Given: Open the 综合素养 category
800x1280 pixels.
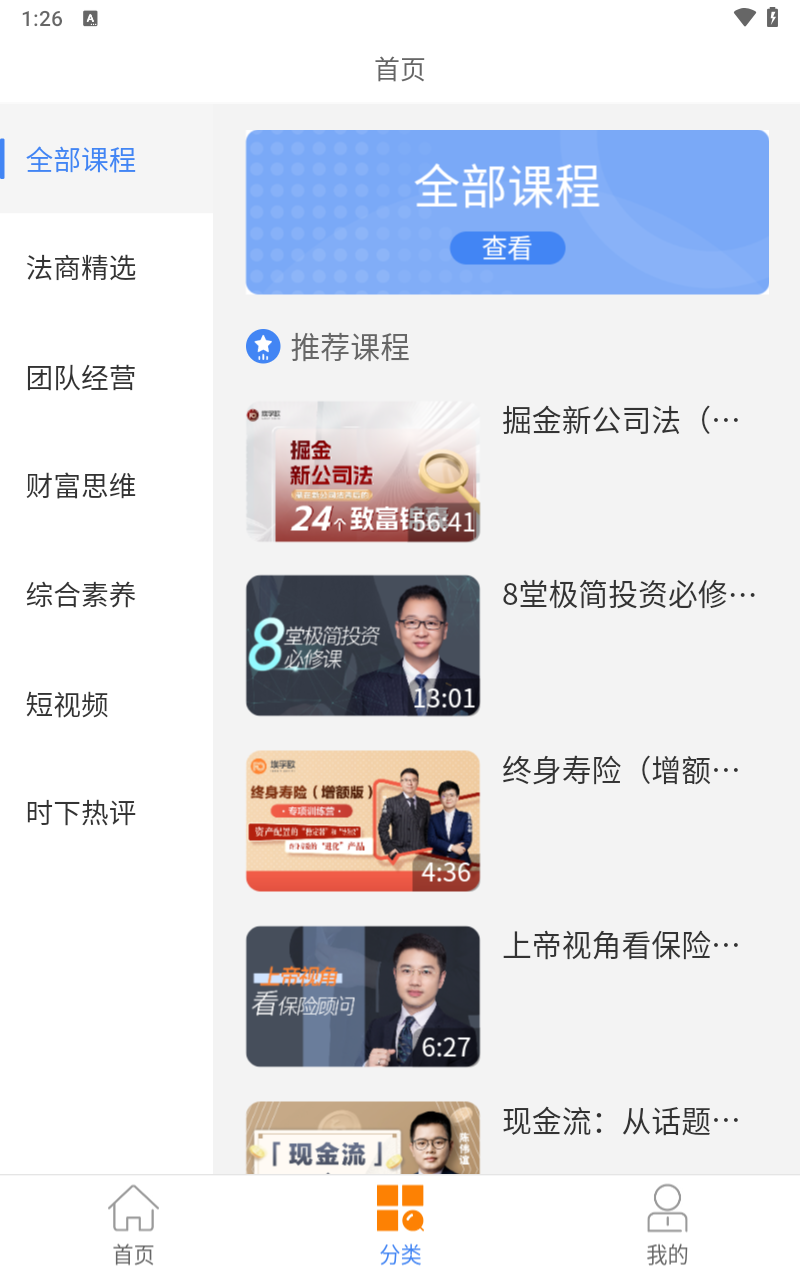Looking at the screenshot, I should point(80,595).
